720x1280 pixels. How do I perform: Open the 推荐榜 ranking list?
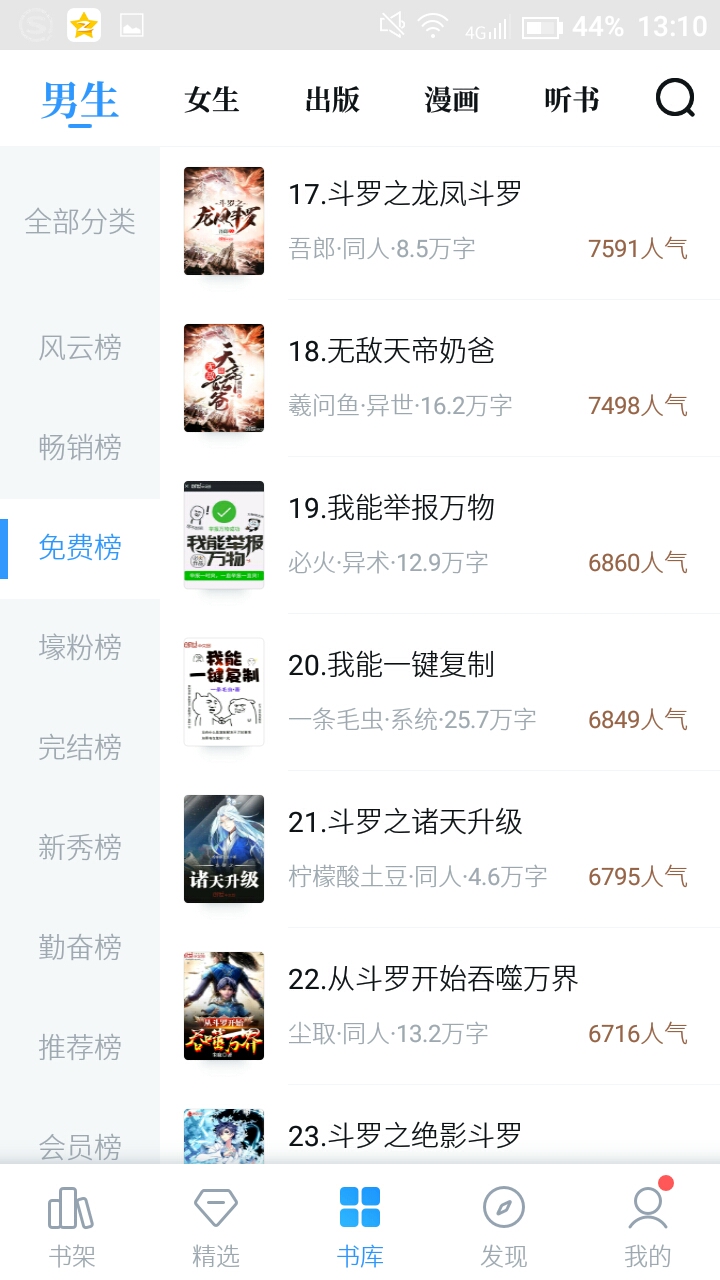[80, 1047]
